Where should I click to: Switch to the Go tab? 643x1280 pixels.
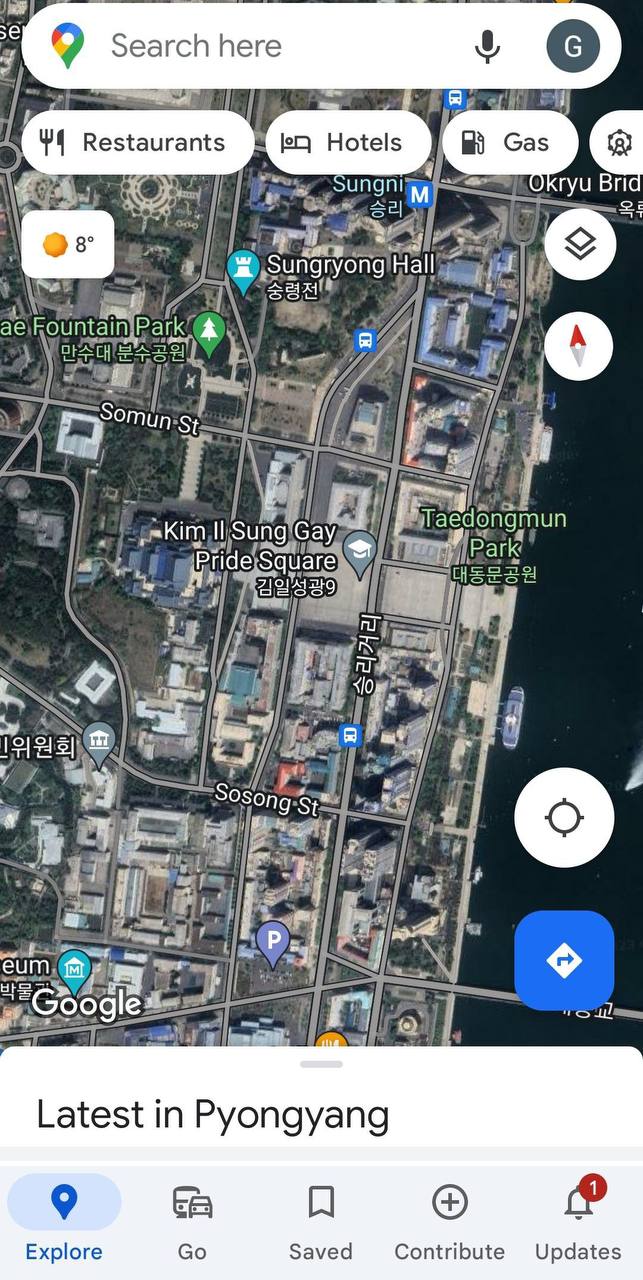tap(192, 1222)
